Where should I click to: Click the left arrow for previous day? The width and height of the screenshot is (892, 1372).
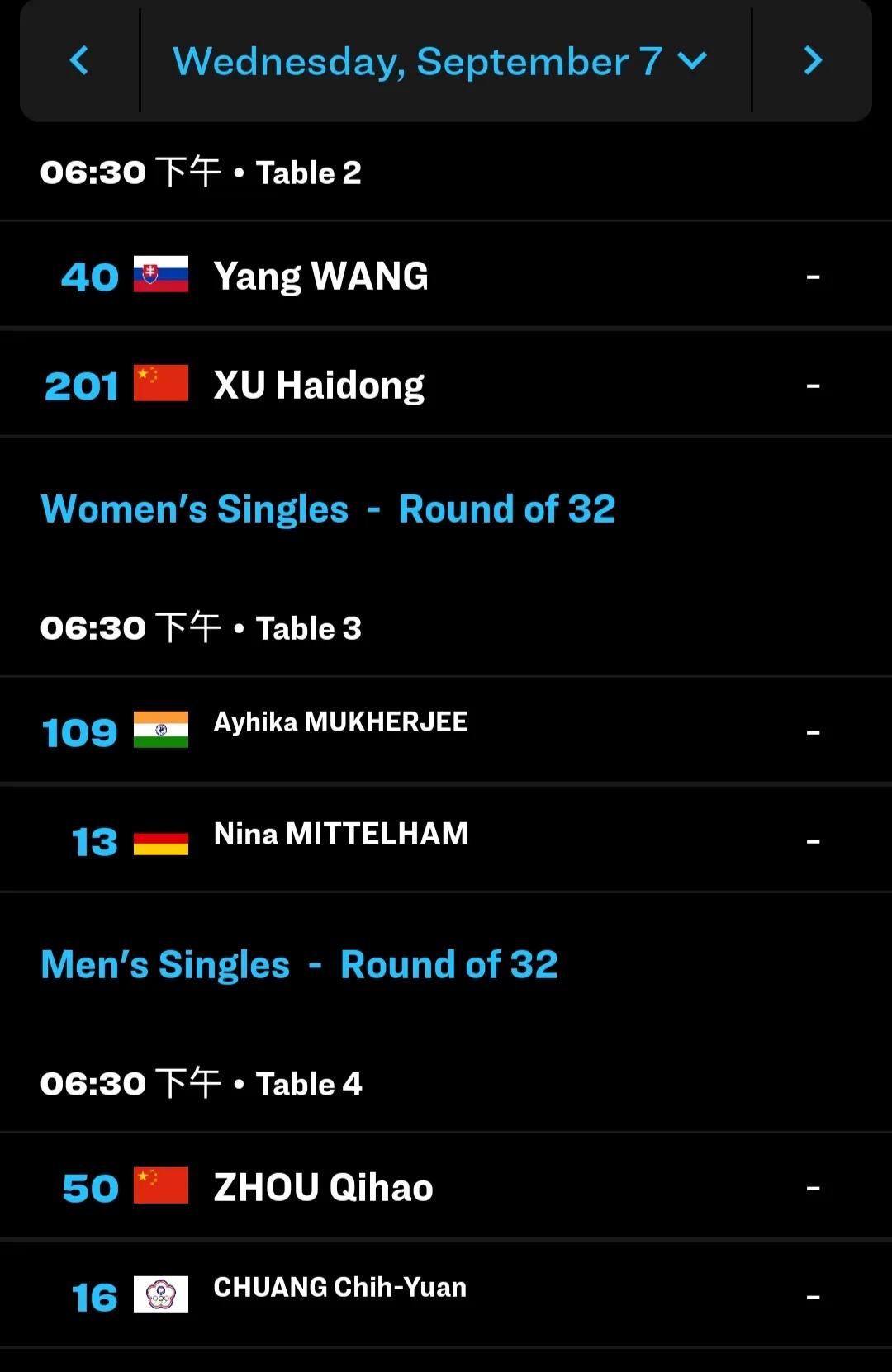coord(79,60)
